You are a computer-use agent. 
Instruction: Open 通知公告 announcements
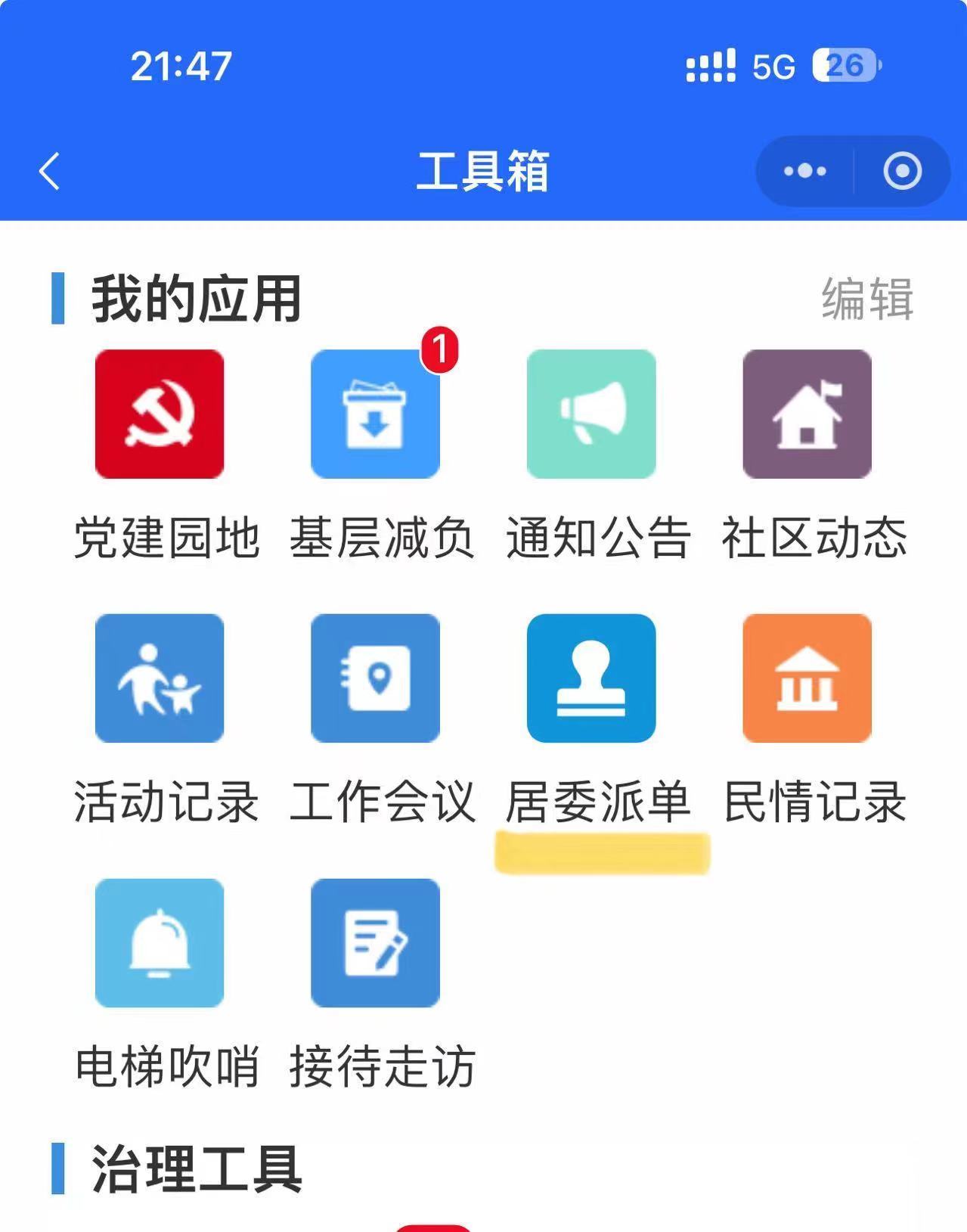(x=591, y=414)
